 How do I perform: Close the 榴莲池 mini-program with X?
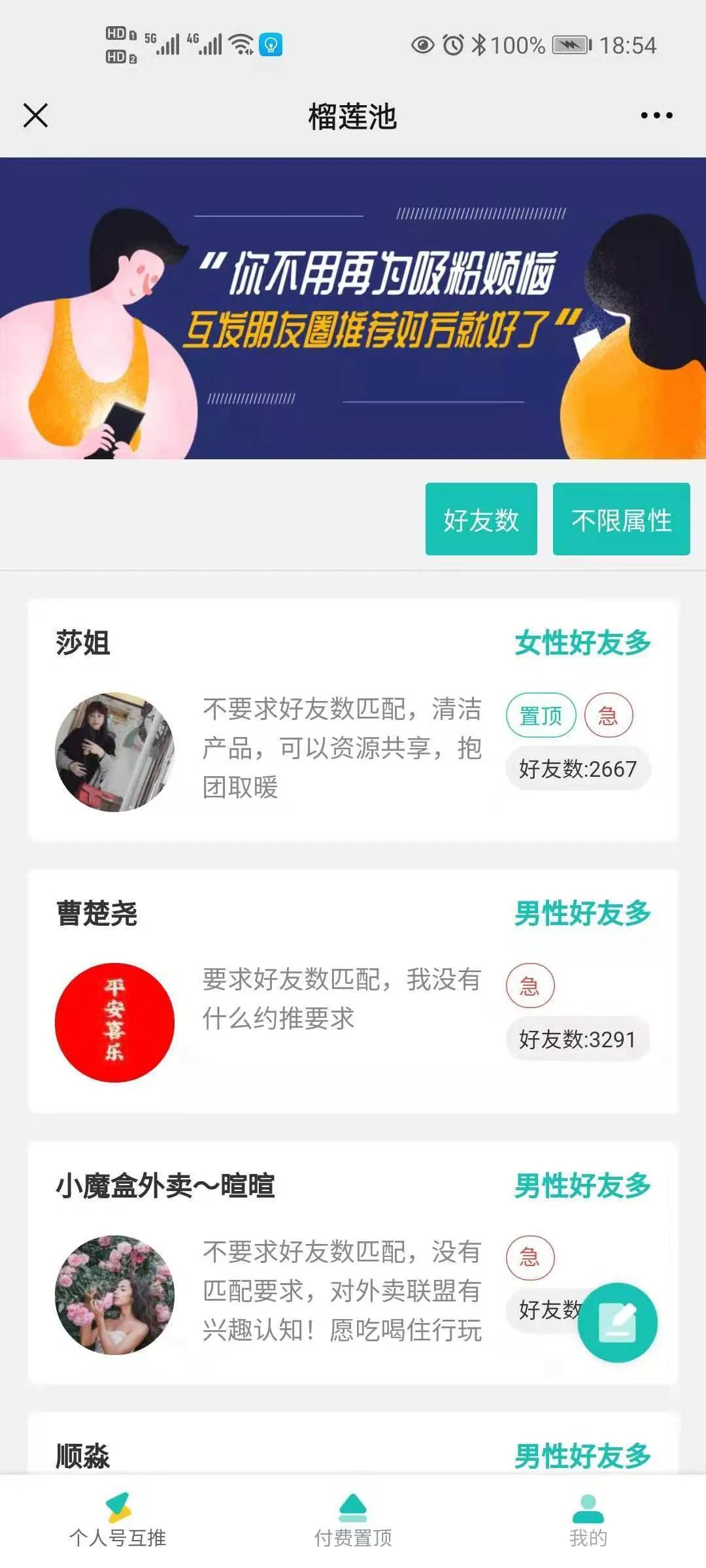(x=36, y=115)
